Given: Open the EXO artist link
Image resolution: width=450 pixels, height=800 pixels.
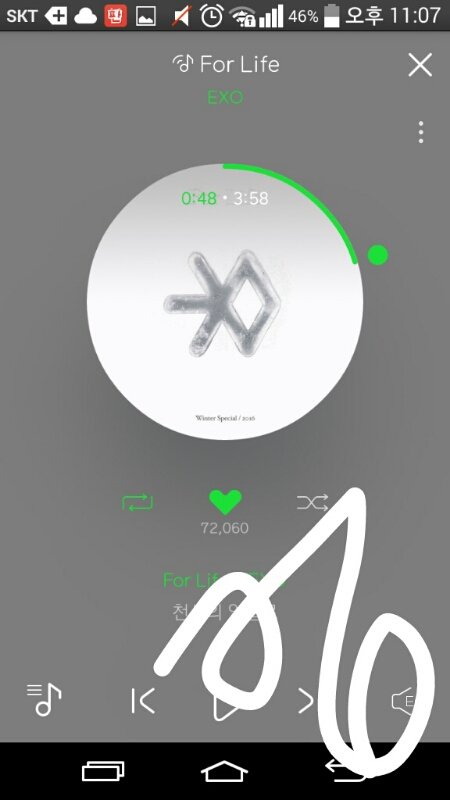Looking at the screenshot, I should point(225,97).
